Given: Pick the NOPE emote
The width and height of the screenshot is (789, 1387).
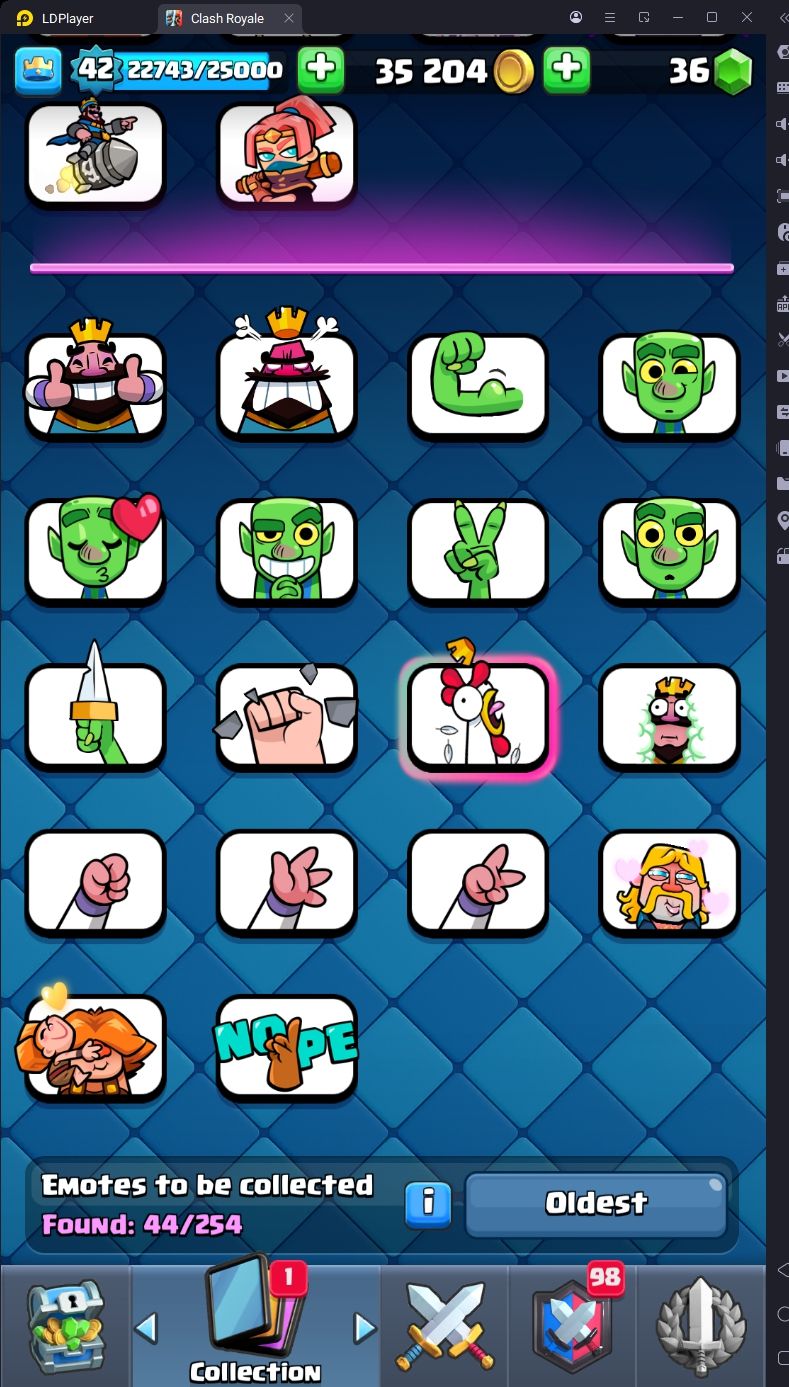Looking at the screenshot, I should pyautogui.click(x=287, y=1047).
